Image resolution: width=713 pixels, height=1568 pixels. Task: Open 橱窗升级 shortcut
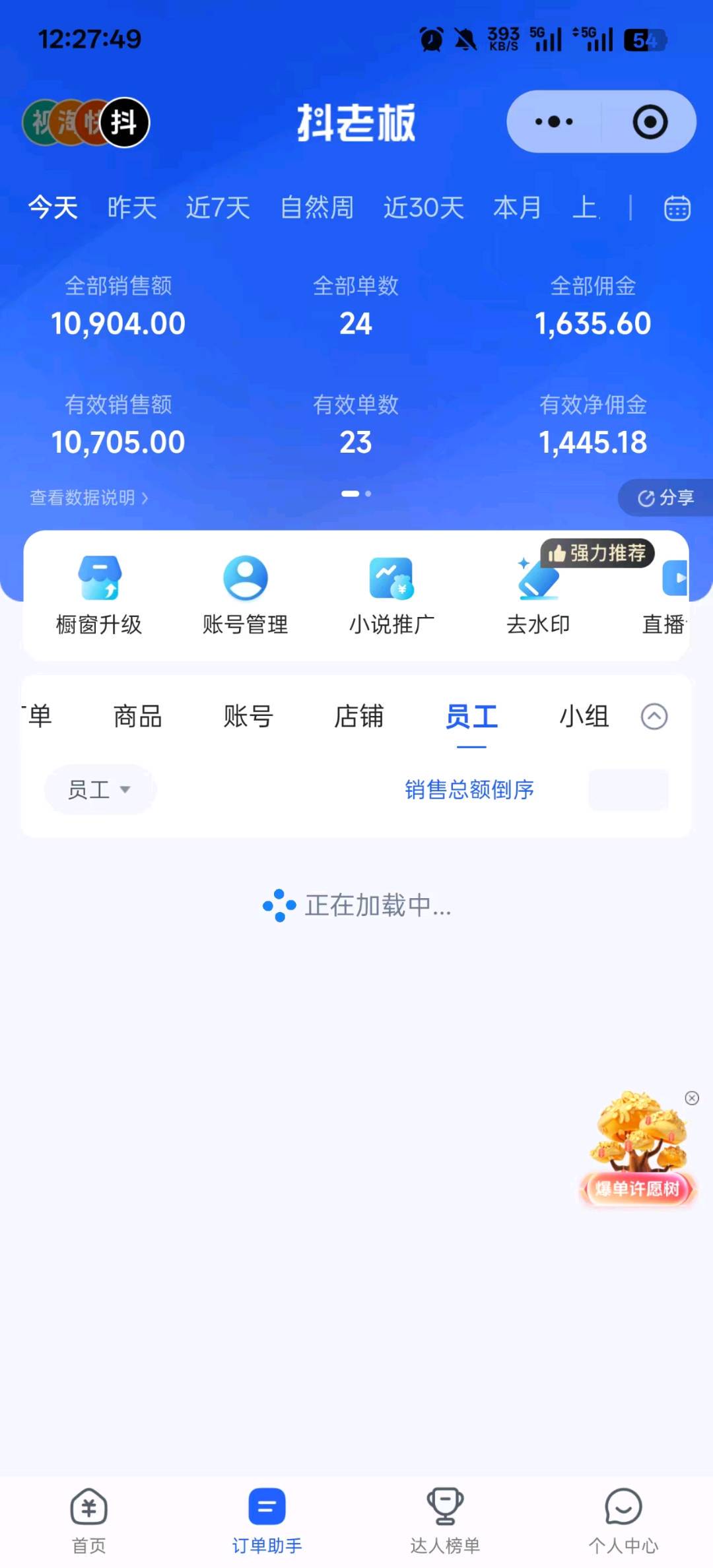(x=99, y=595)
